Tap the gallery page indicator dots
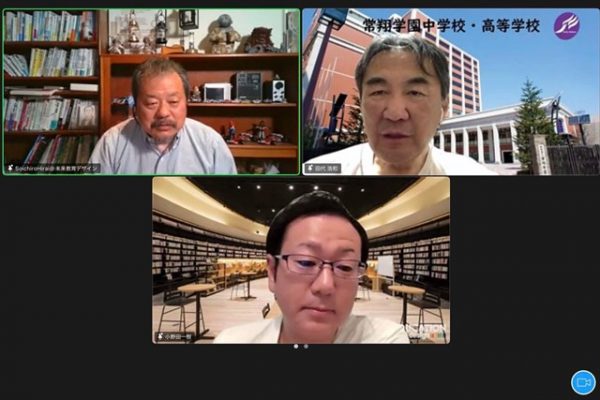600x400 pixels. tap(300, 347)
